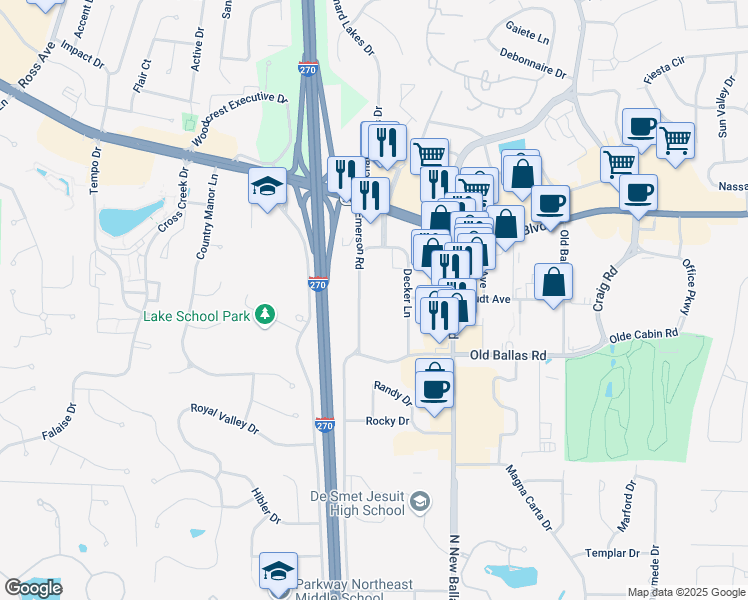Tap the coffee cup marker beside Randy Dr
This screenshot has height=600, width=748.
pyautogui.click(x=435, y=391)
